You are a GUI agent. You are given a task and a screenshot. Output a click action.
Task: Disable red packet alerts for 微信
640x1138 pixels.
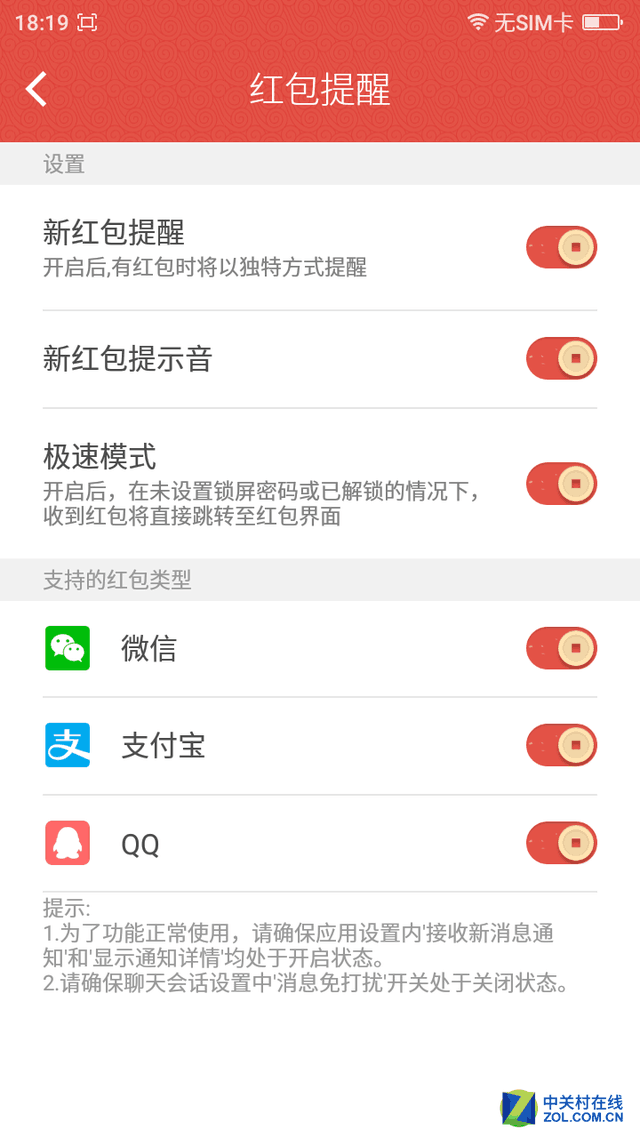(x=561, y=648)
